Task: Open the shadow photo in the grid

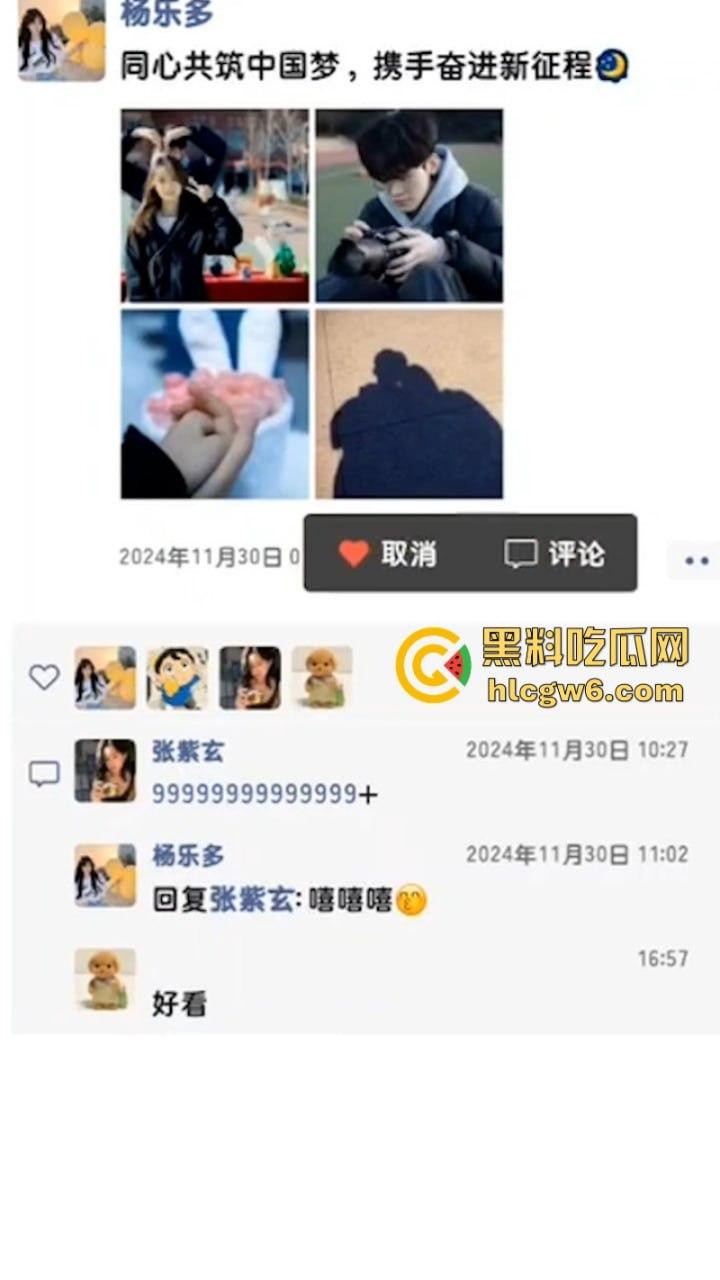Action: 409,403
